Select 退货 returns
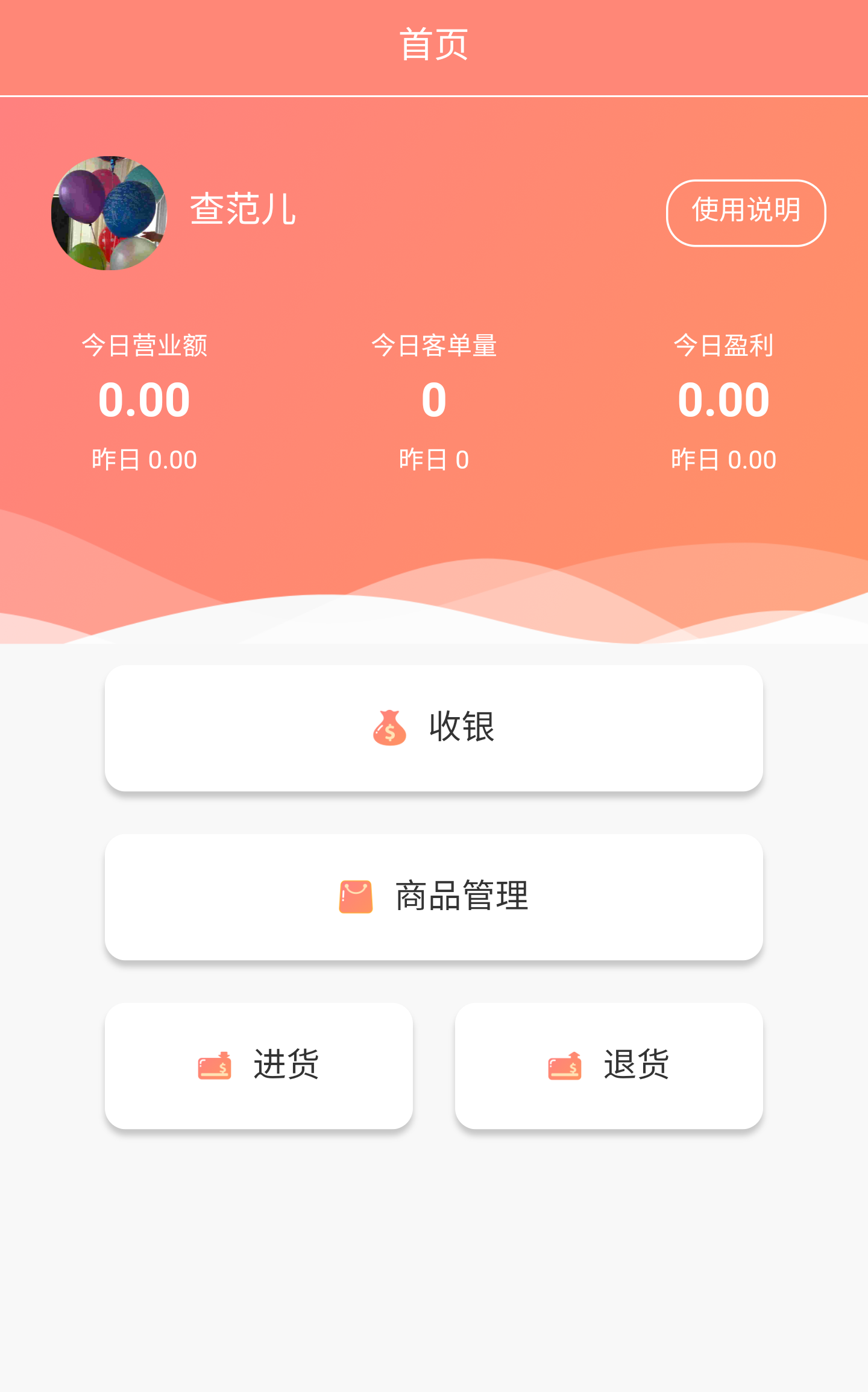 tap(609, 1066)
